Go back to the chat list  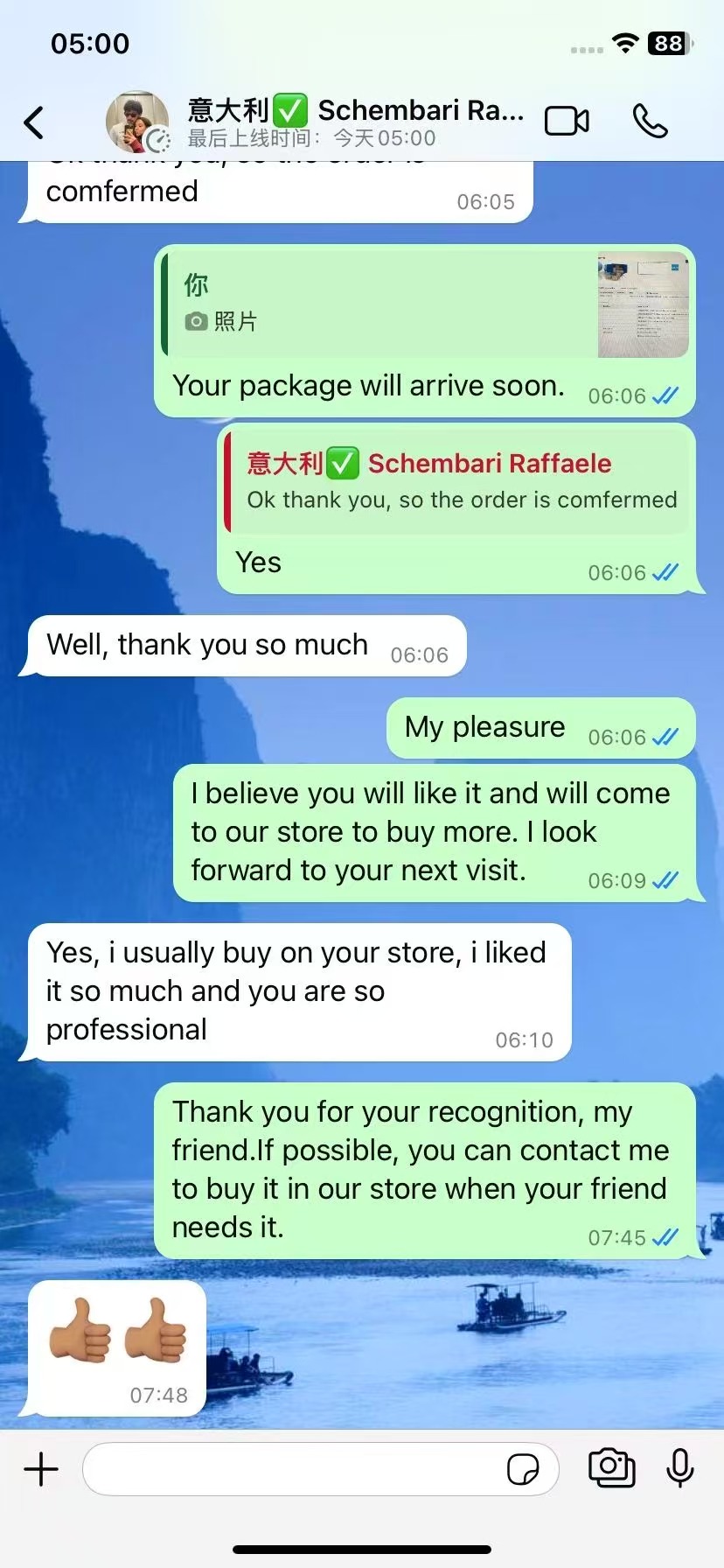34,122
